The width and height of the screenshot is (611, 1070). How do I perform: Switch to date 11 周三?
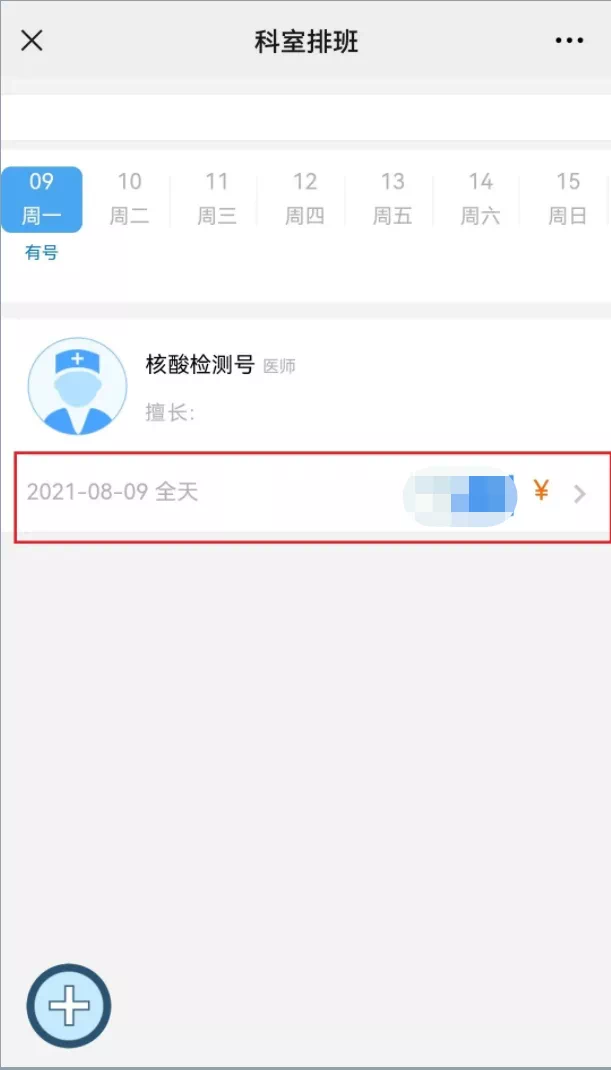(x=217, y=199)
